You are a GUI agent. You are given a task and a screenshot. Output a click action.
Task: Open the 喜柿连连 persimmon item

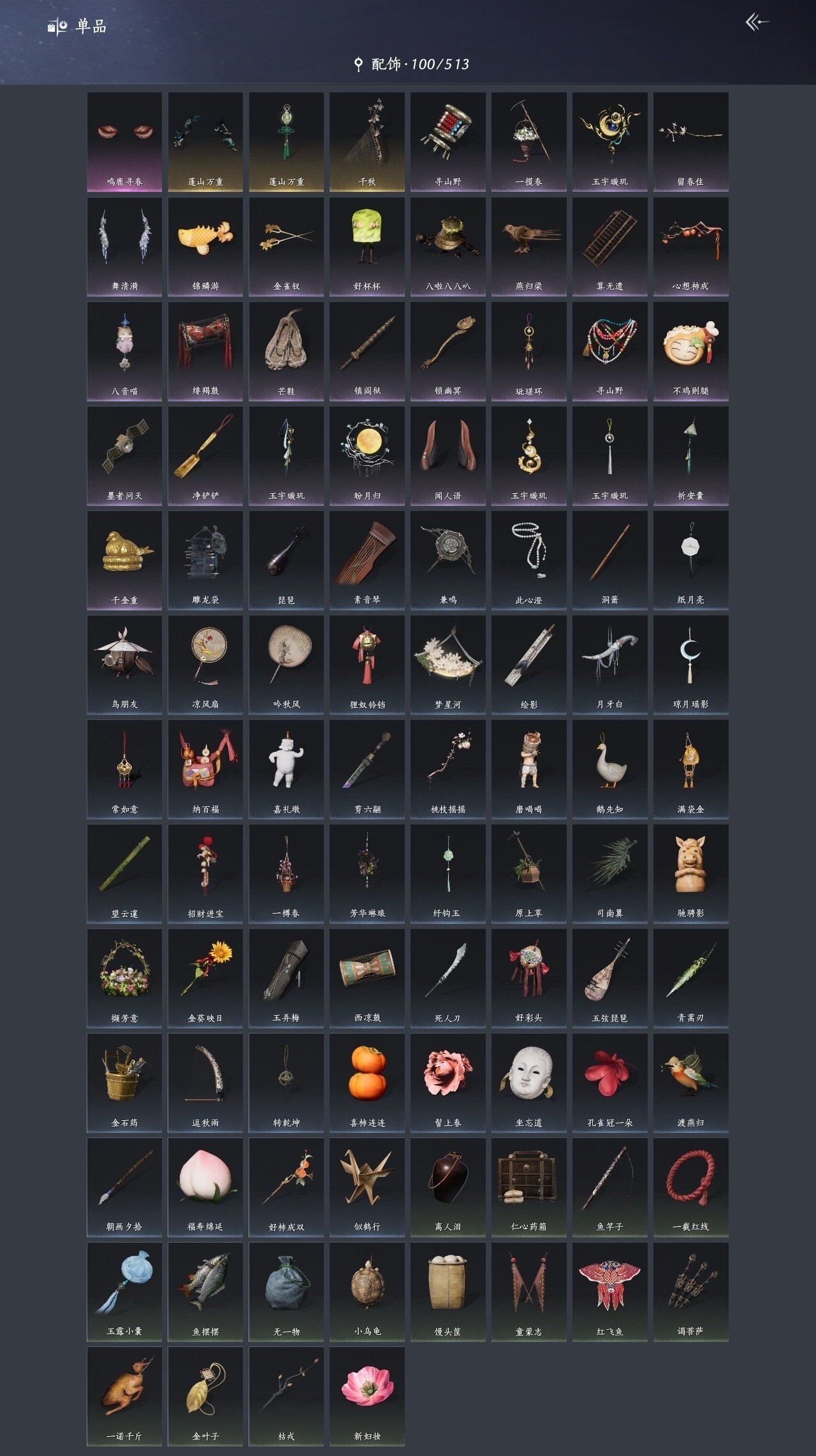point(367,1083)
